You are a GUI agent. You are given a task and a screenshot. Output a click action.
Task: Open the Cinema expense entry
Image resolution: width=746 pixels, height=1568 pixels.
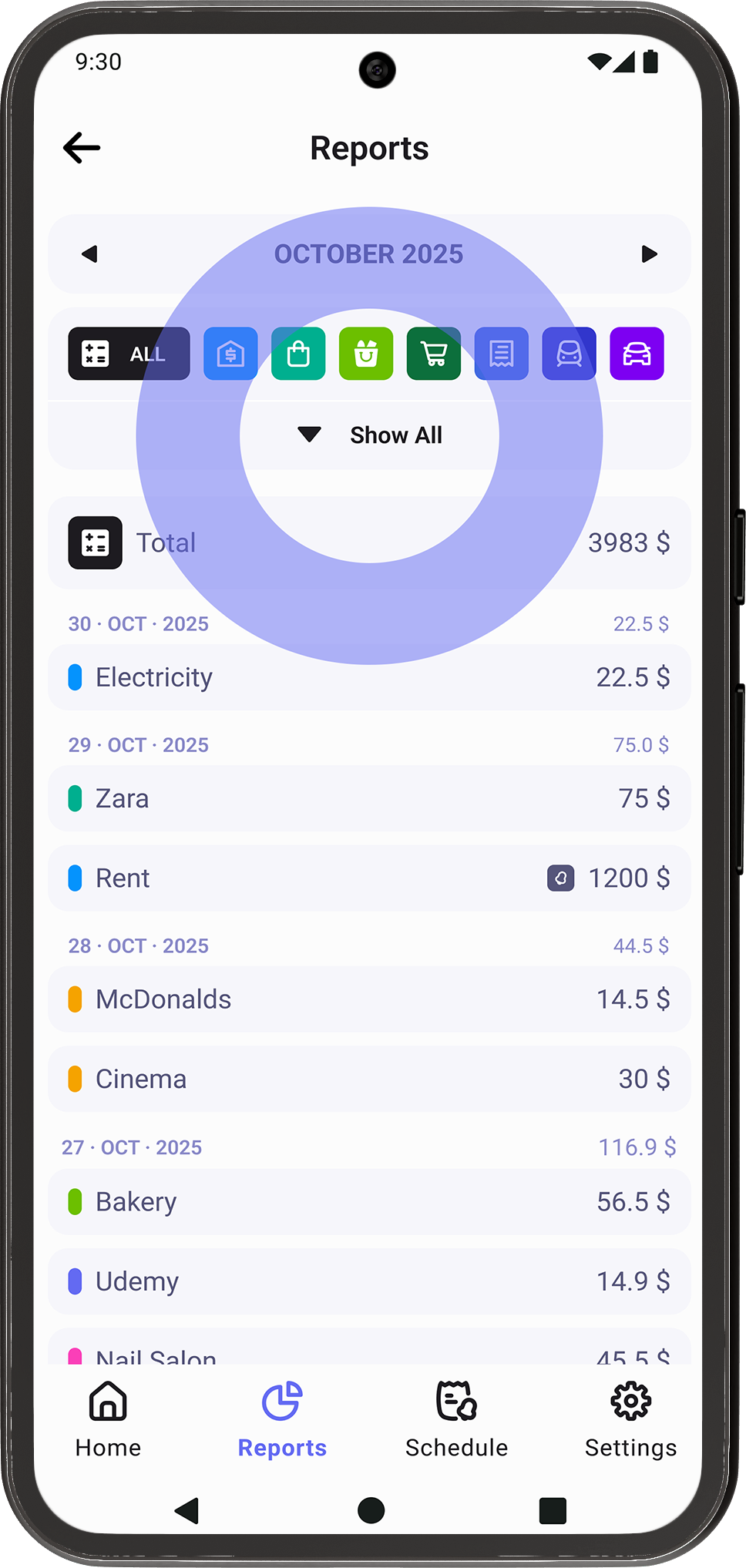click(369, 1079)
